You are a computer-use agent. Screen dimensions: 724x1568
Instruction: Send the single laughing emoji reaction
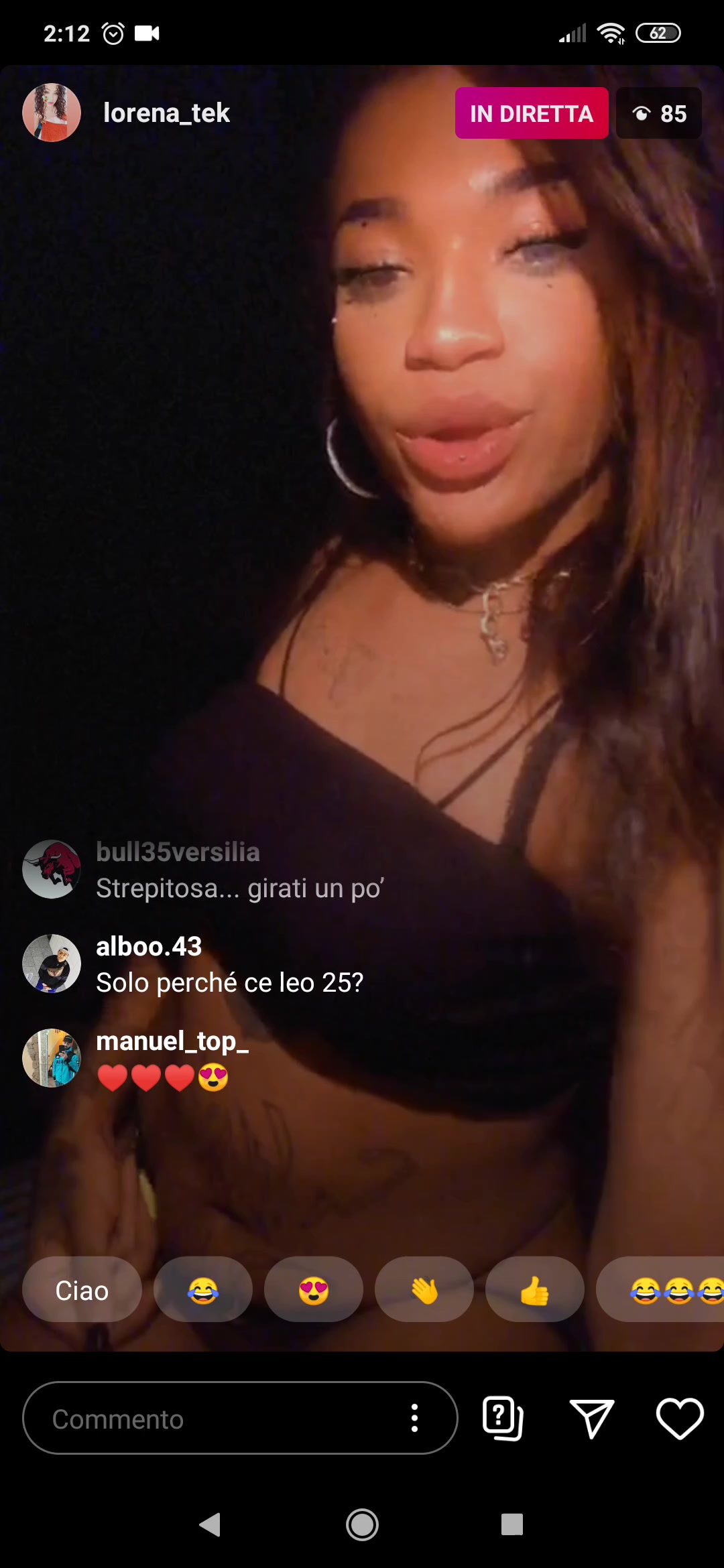pyautogui.click(x=203, y=1289)
